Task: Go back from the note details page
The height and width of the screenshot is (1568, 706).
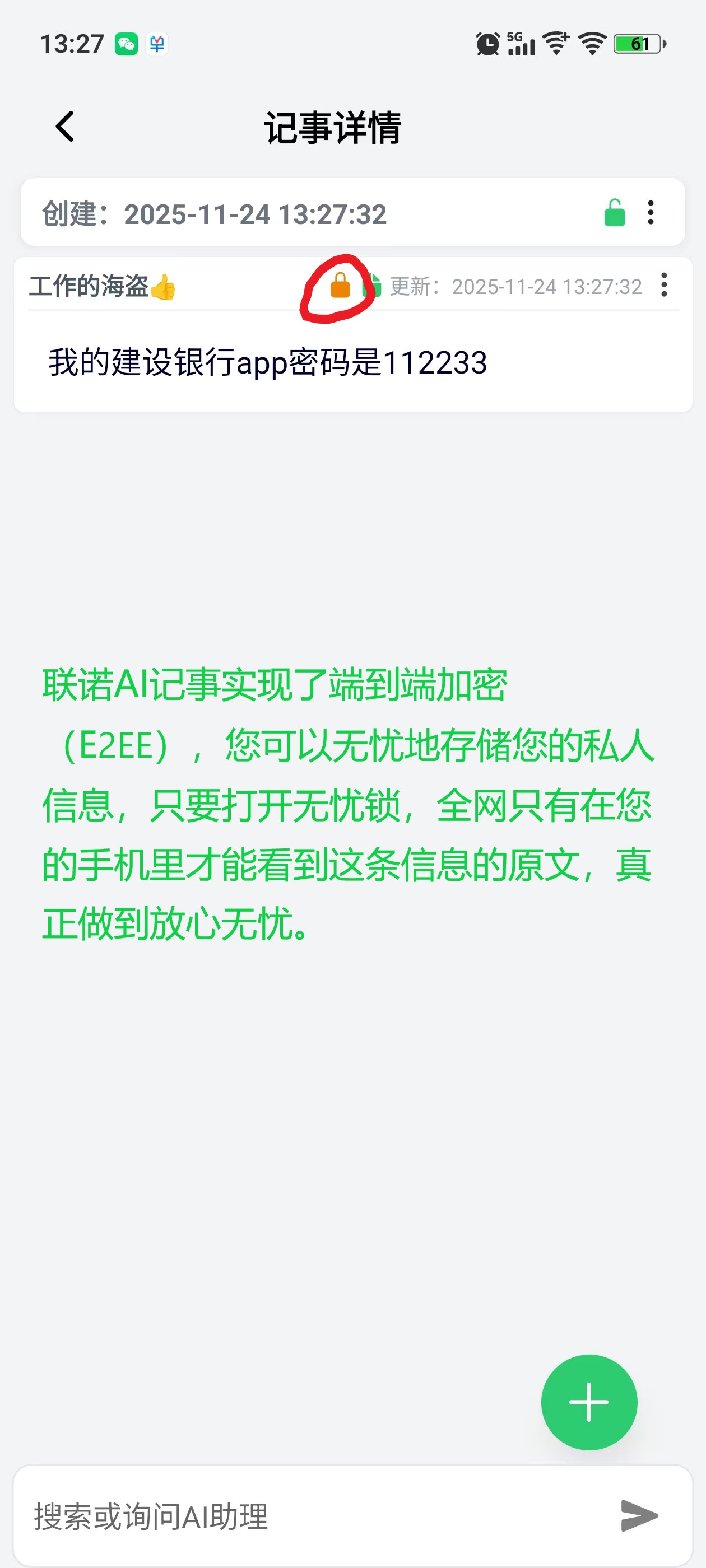Action: [64, 127]
